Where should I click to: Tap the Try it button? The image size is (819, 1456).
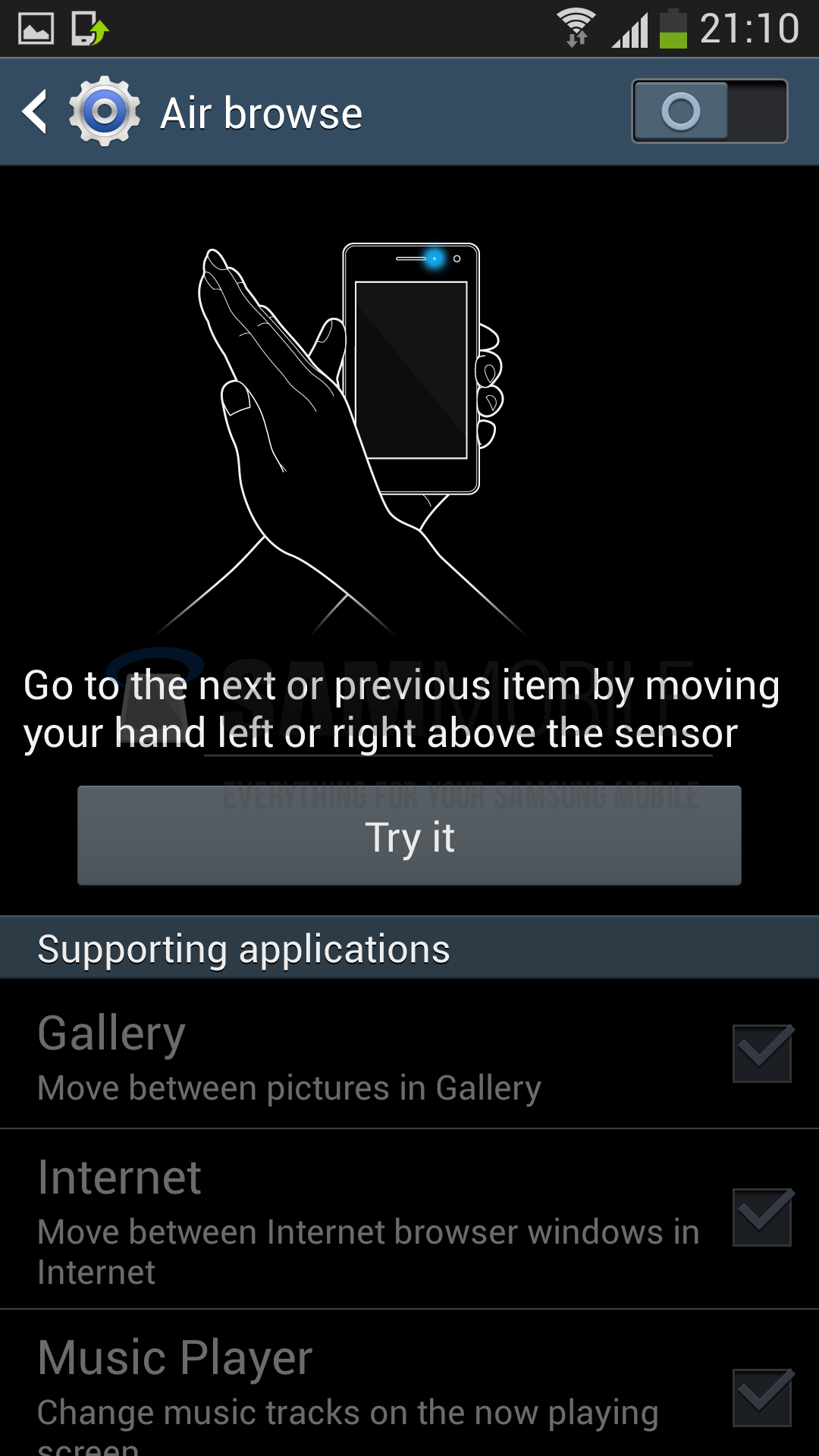(409, 836)
